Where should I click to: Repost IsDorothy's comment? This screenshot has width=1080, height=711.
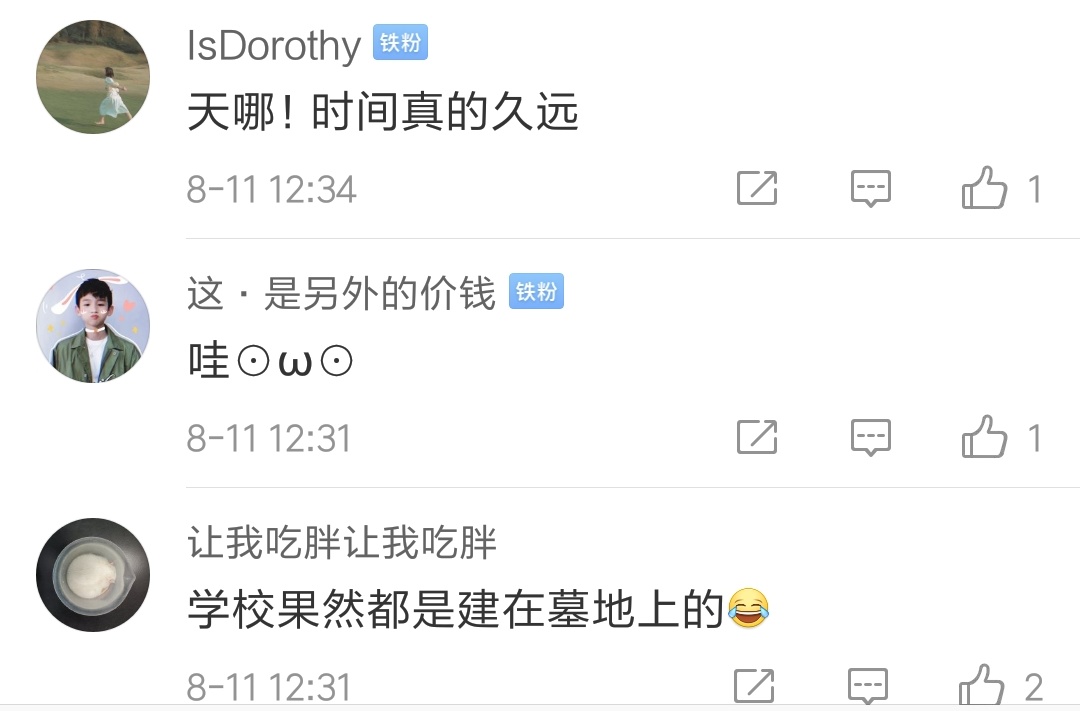click(757, 188)
